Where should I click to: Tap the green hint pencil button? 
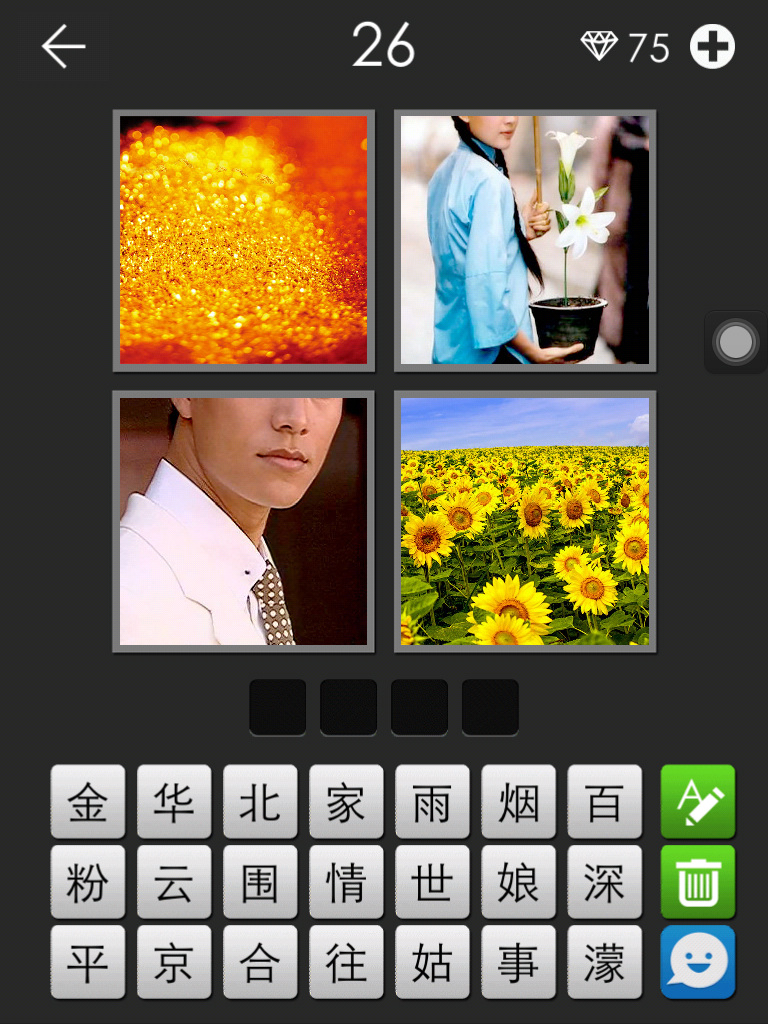click(x=697, y=801)
